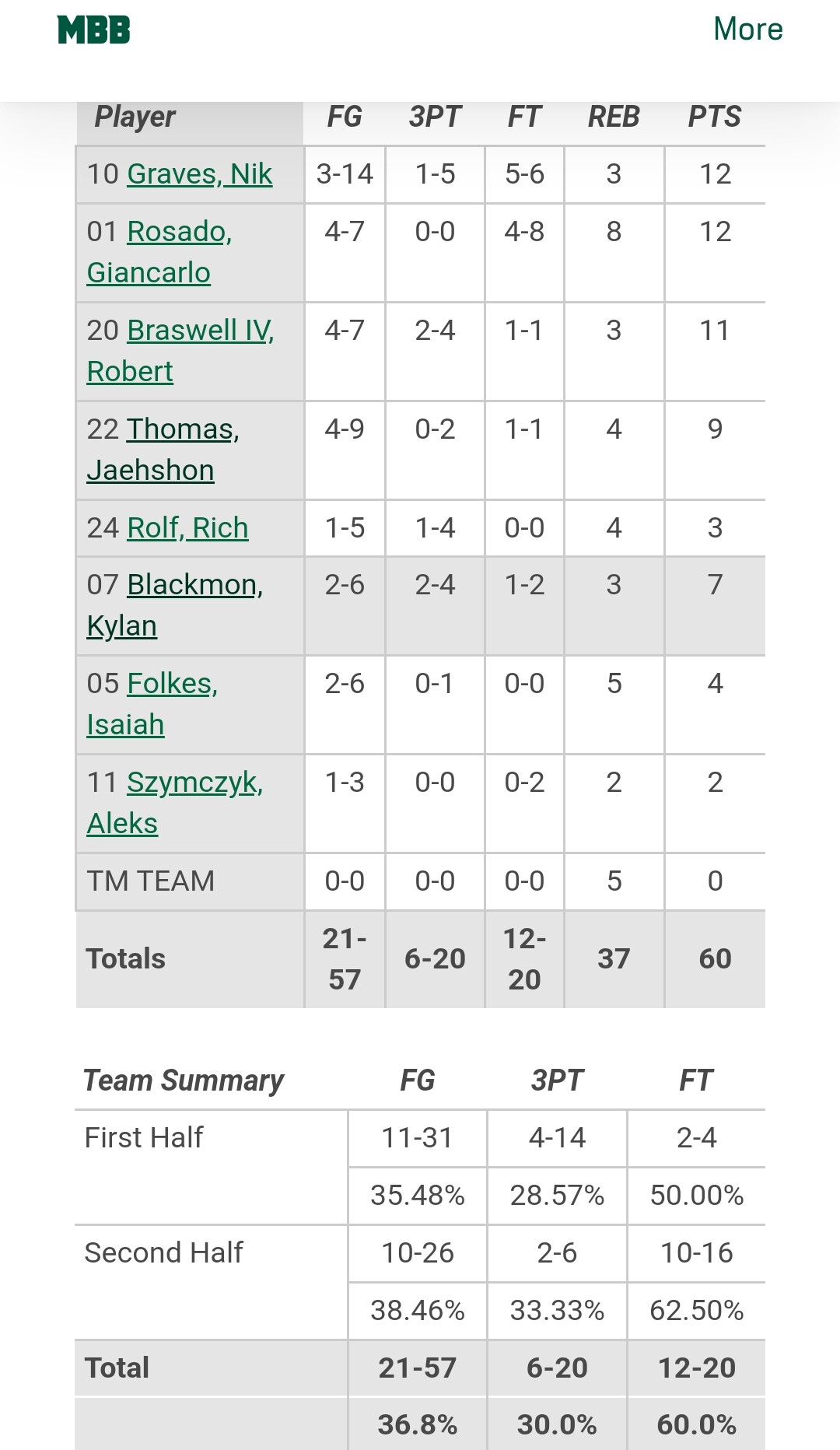Open Nik Graves player page
Image resolution: width=840 pixels, height=1450 pixels.
[x=199, y=174]
